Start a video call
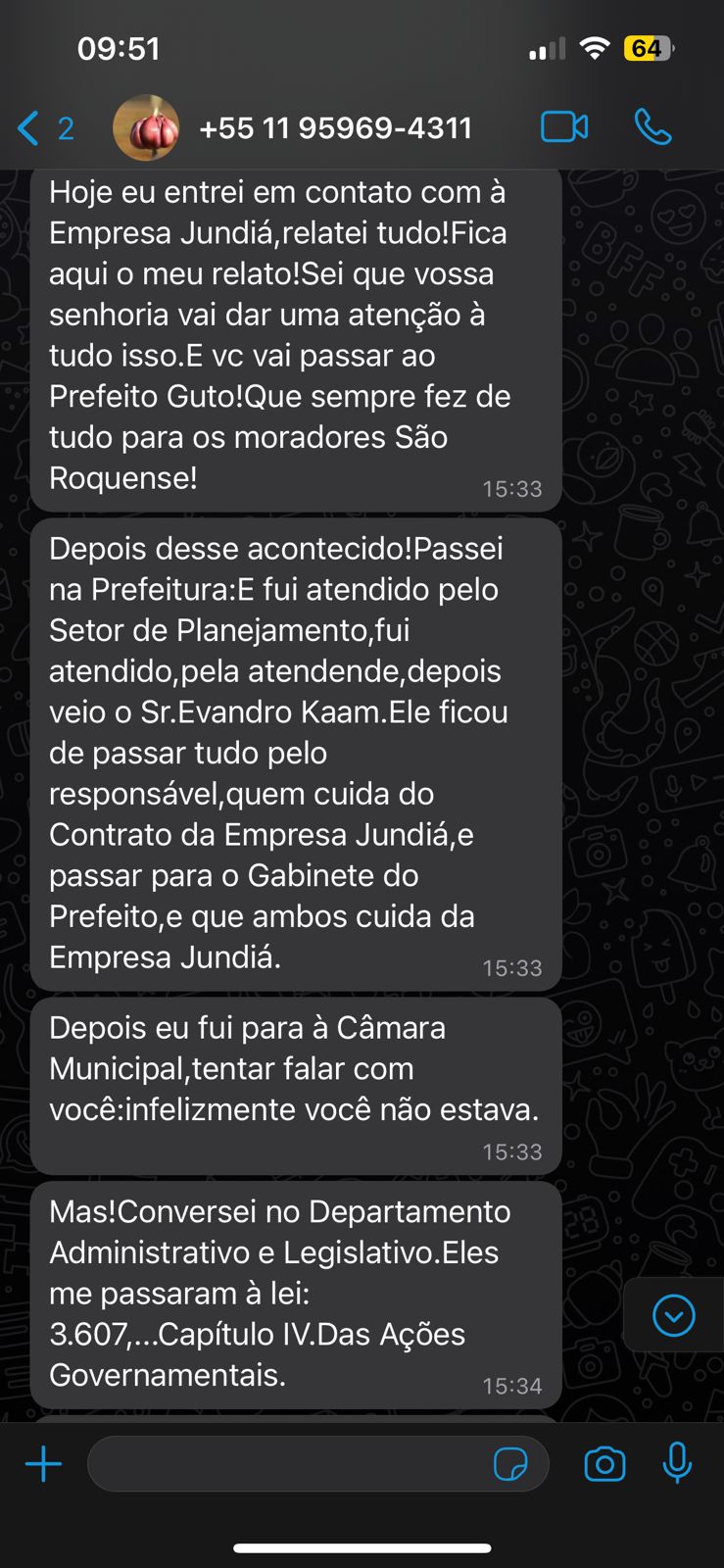724x1568 pixels. click(564, 127)
